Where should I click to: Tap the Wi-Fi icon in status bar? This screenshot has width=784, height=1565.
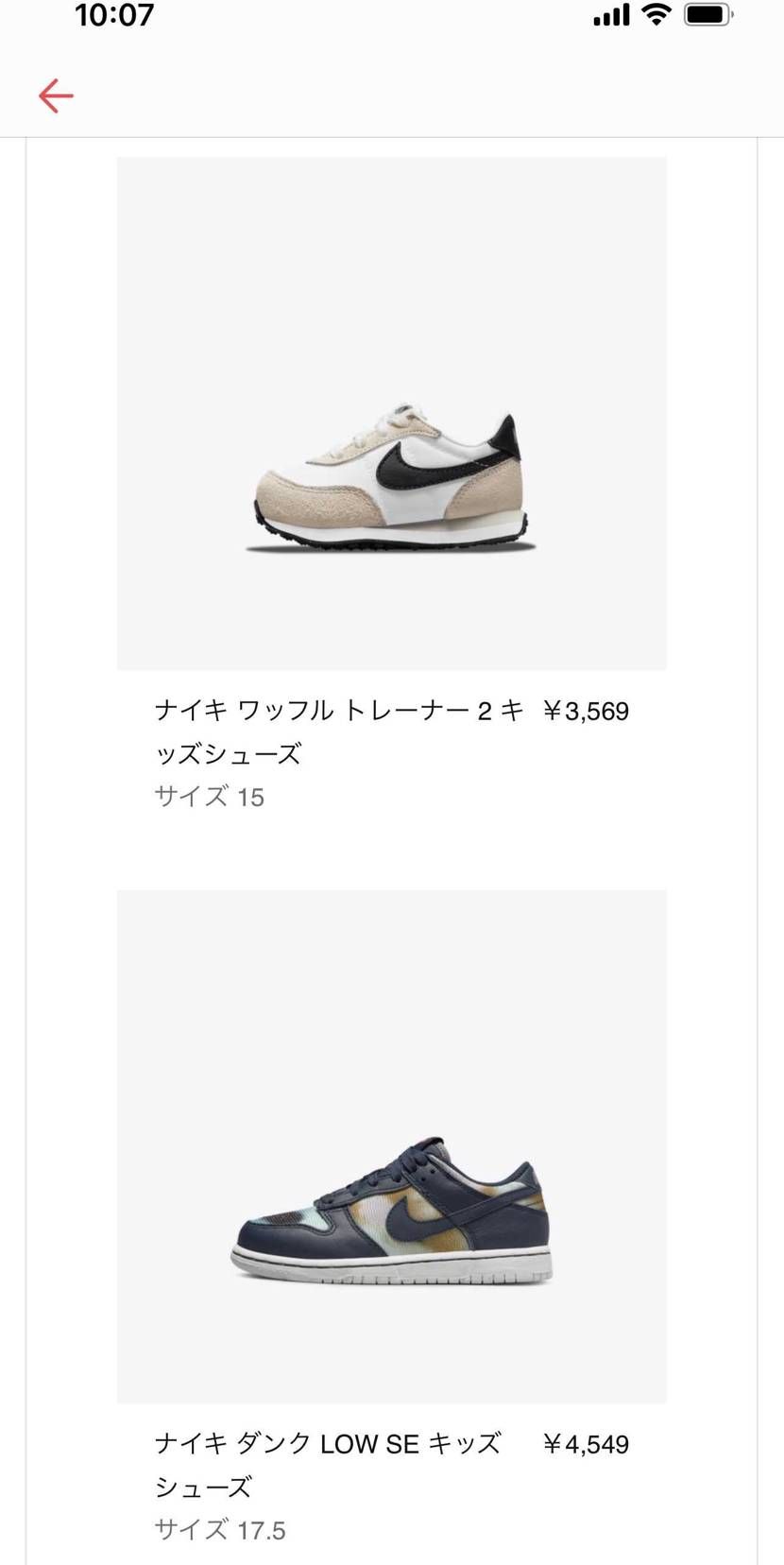pyautogui.click(x=656, y=15)
